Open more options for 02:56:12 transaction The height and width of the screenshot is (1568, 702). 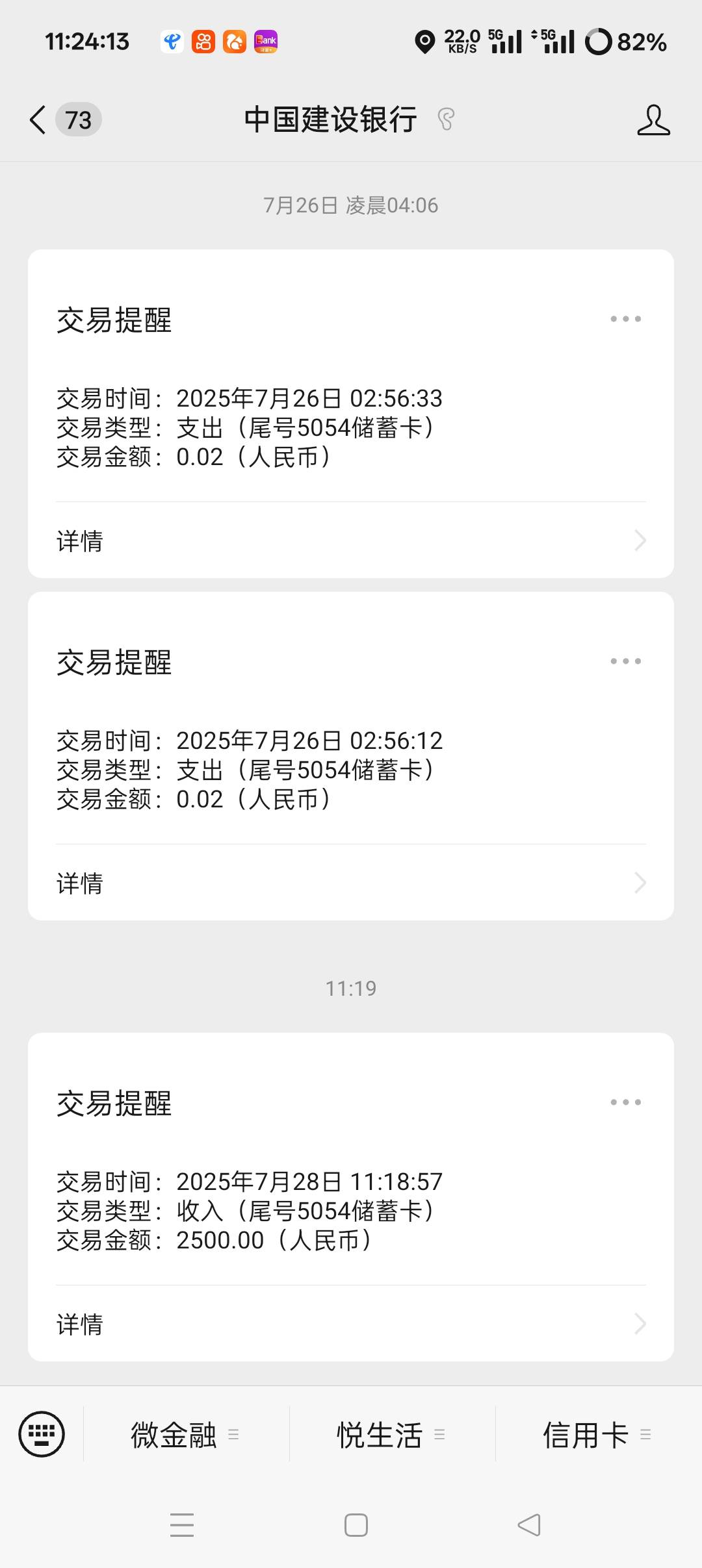tap(625, 661)
